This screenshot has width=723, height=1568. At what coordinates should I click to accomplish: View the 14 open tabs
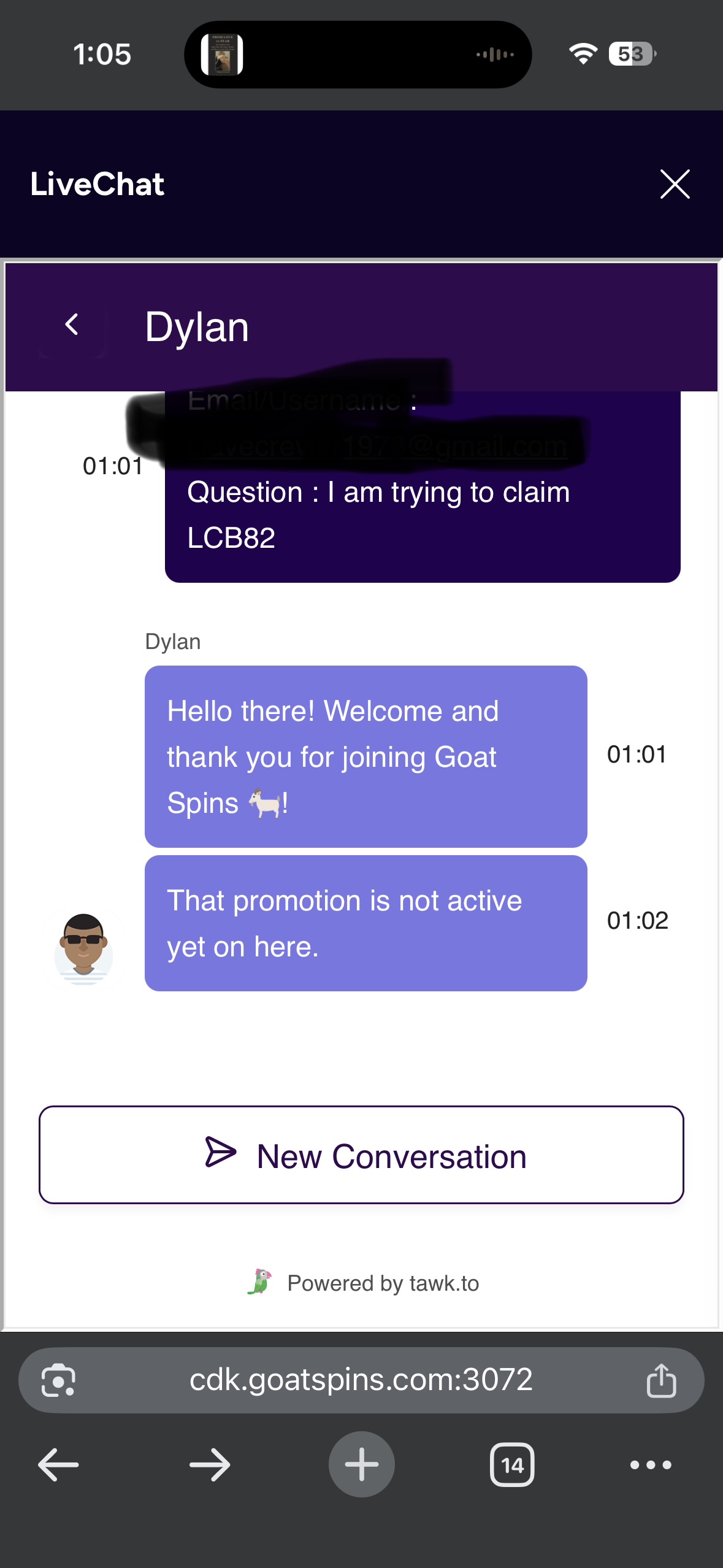(512, 1465)
